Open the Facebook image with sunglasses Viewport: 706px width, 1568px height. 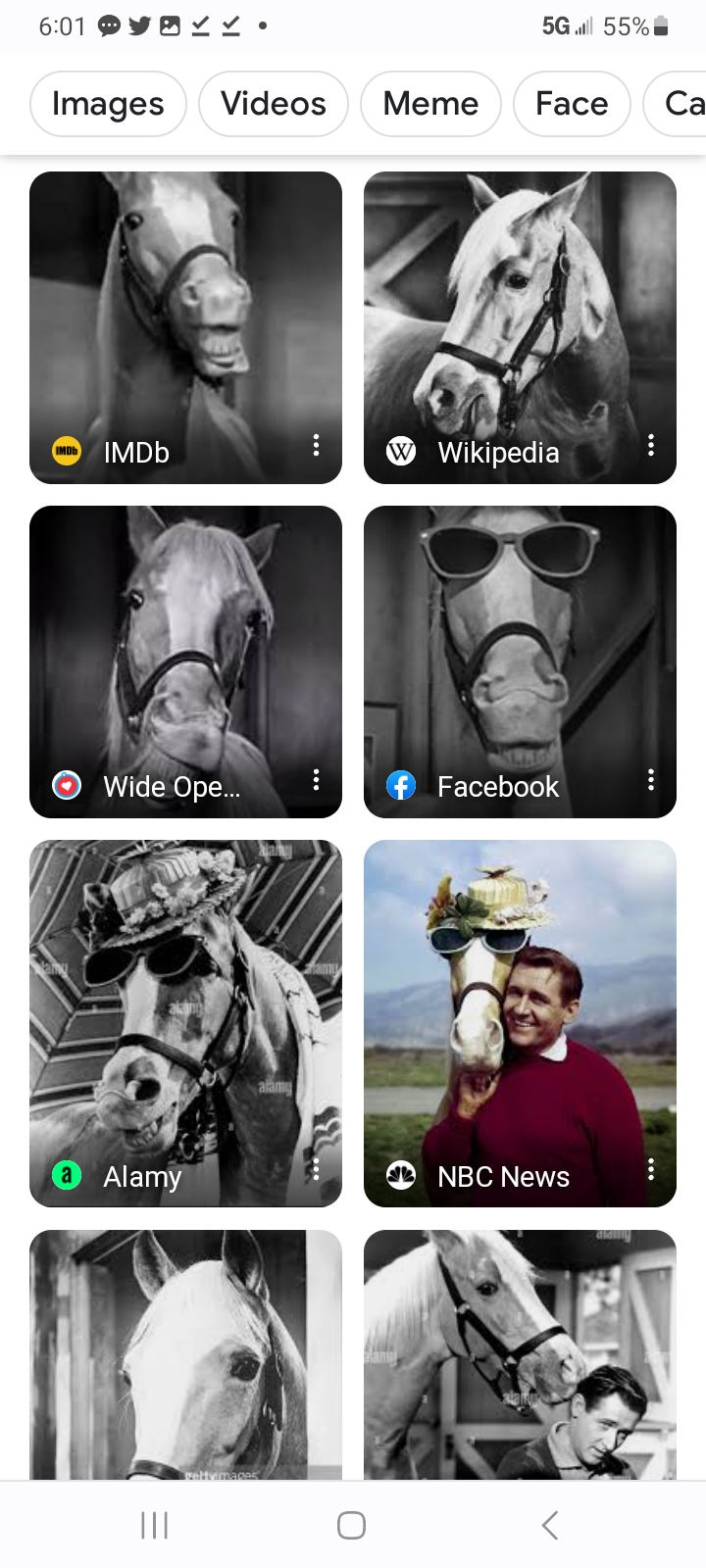pyautogui.click(x=520, y=647)
